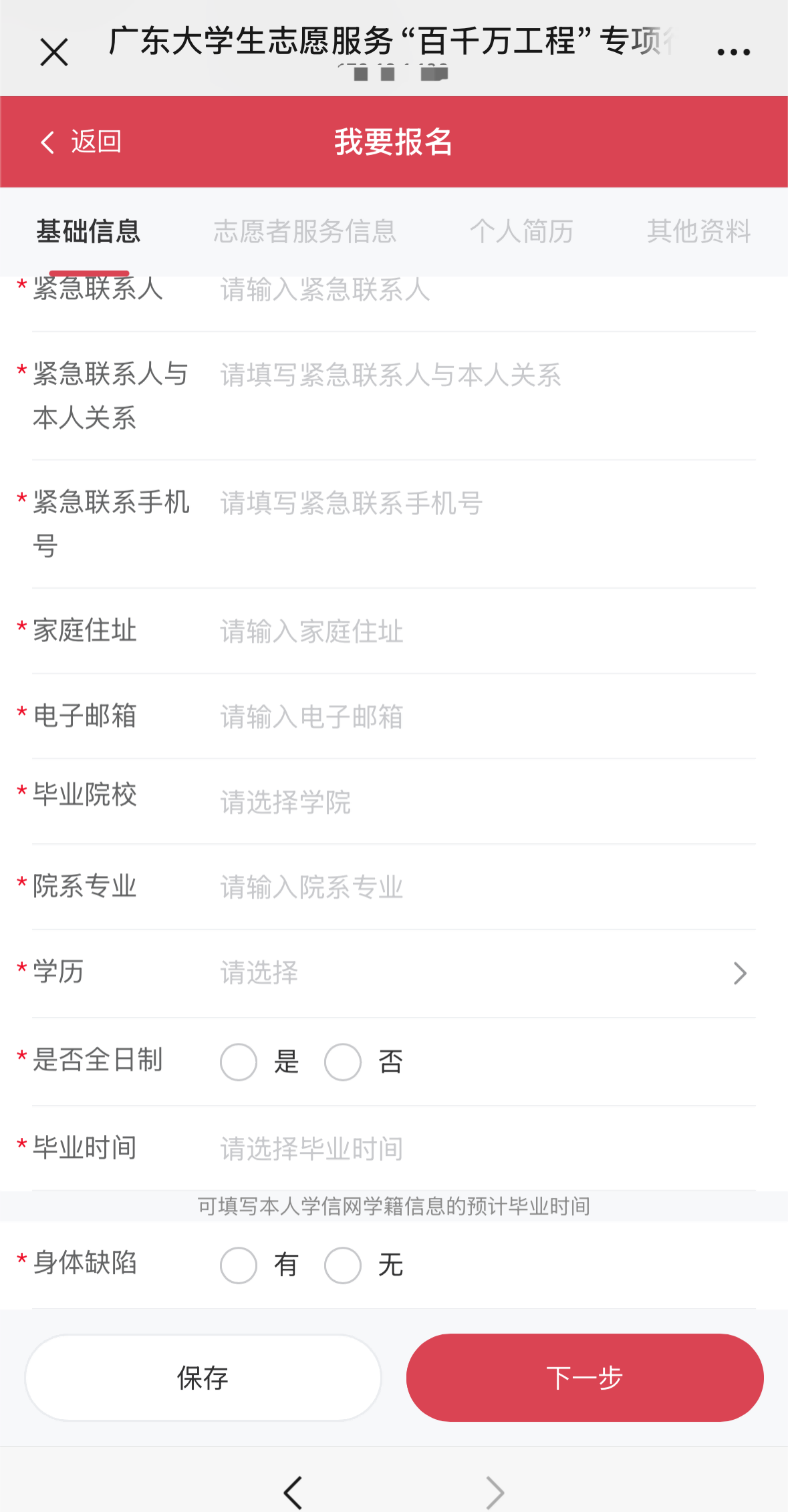
Task: Switch to the 志愿者服务信息 tab
Action: click(x=305, y=231)
